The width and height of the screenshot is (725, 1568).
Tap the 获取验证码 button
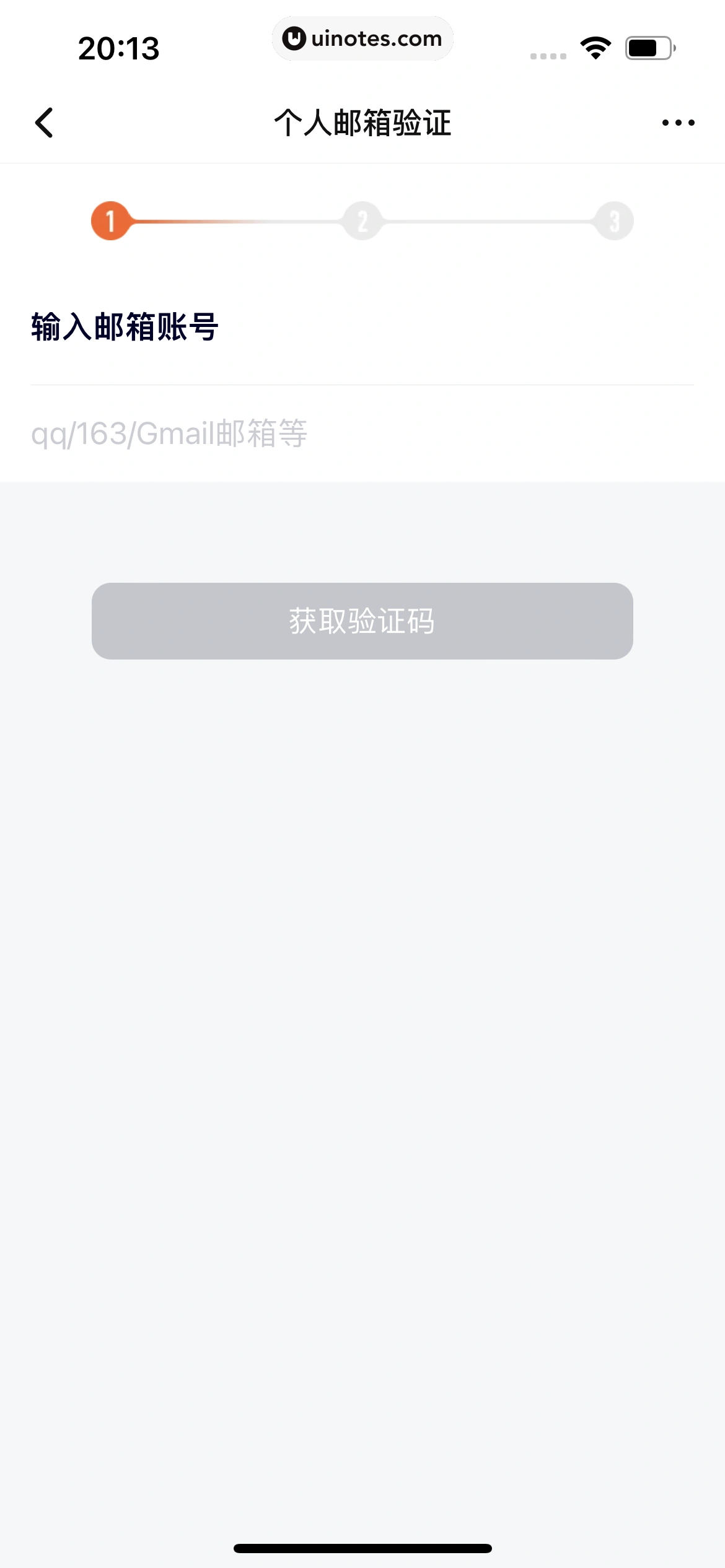tap(362, 621)
